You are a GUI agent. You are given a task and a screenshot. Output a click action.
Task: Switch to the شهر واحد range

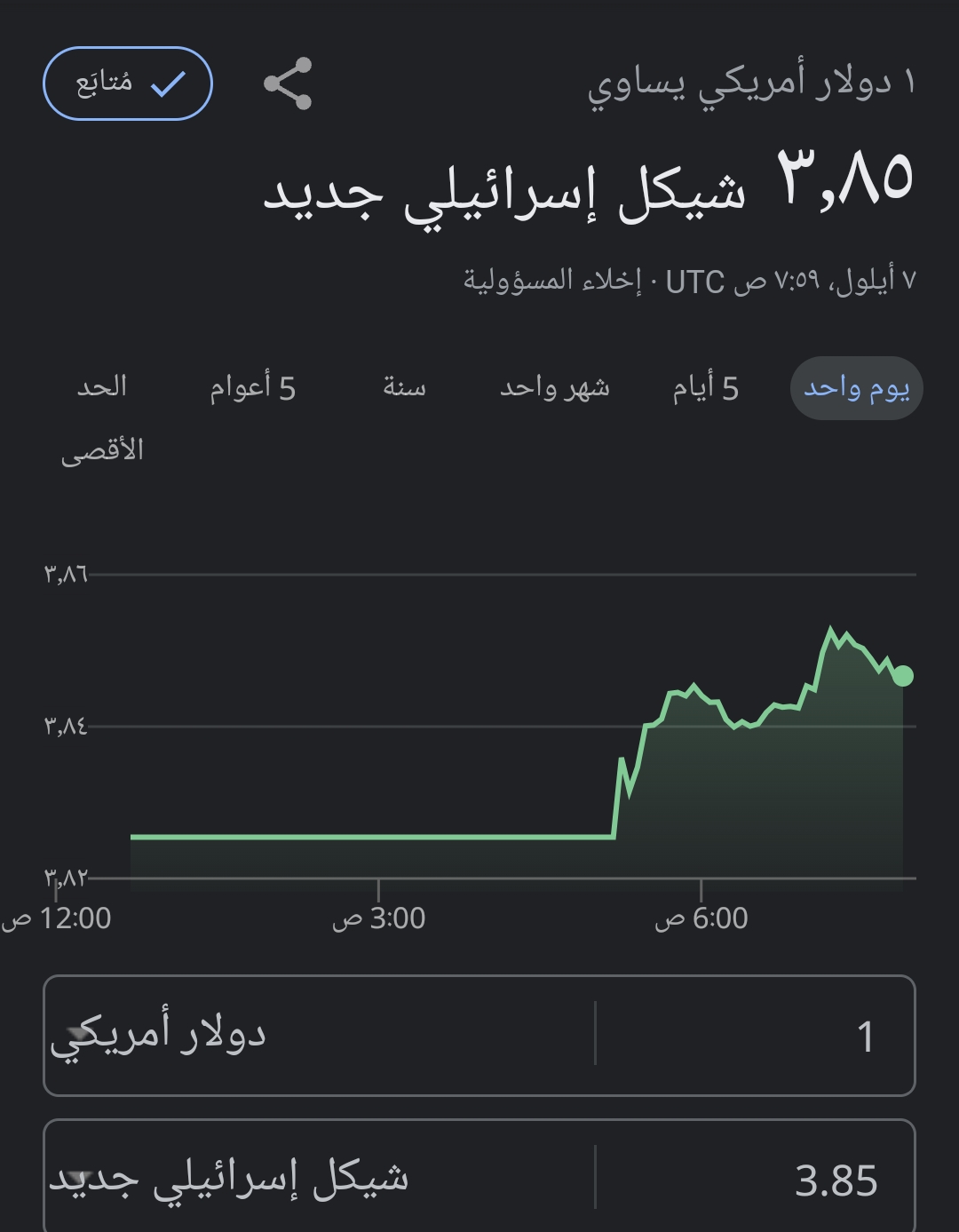point(554,388)
